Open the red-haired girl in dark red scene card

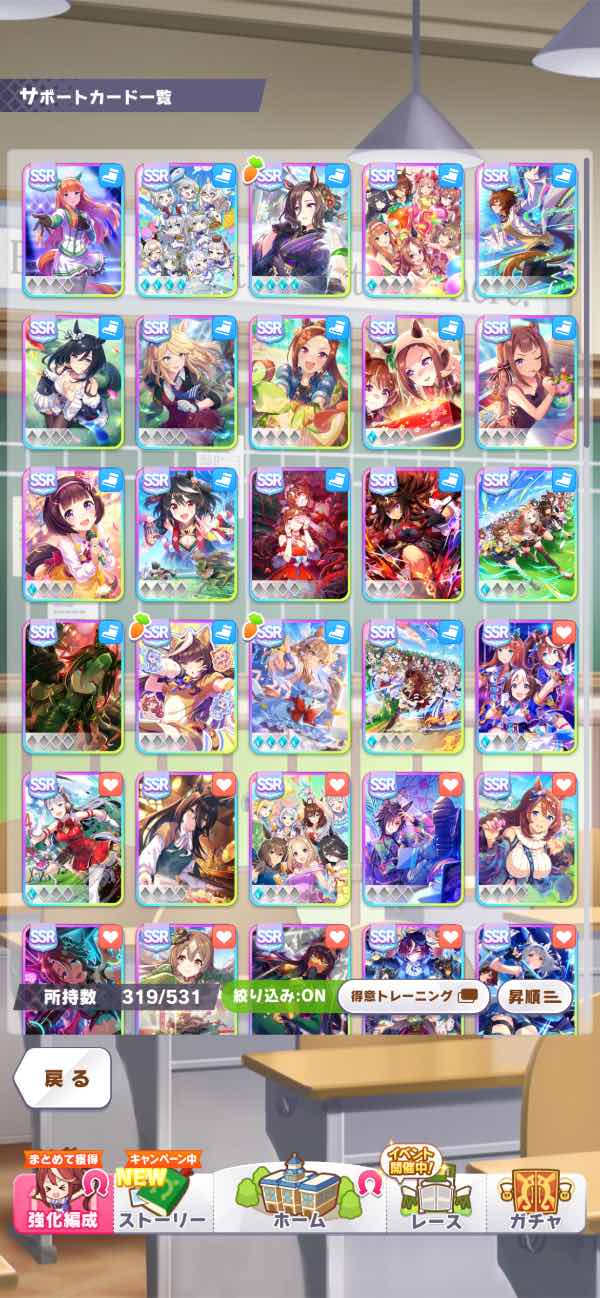(x=299, y=534)
